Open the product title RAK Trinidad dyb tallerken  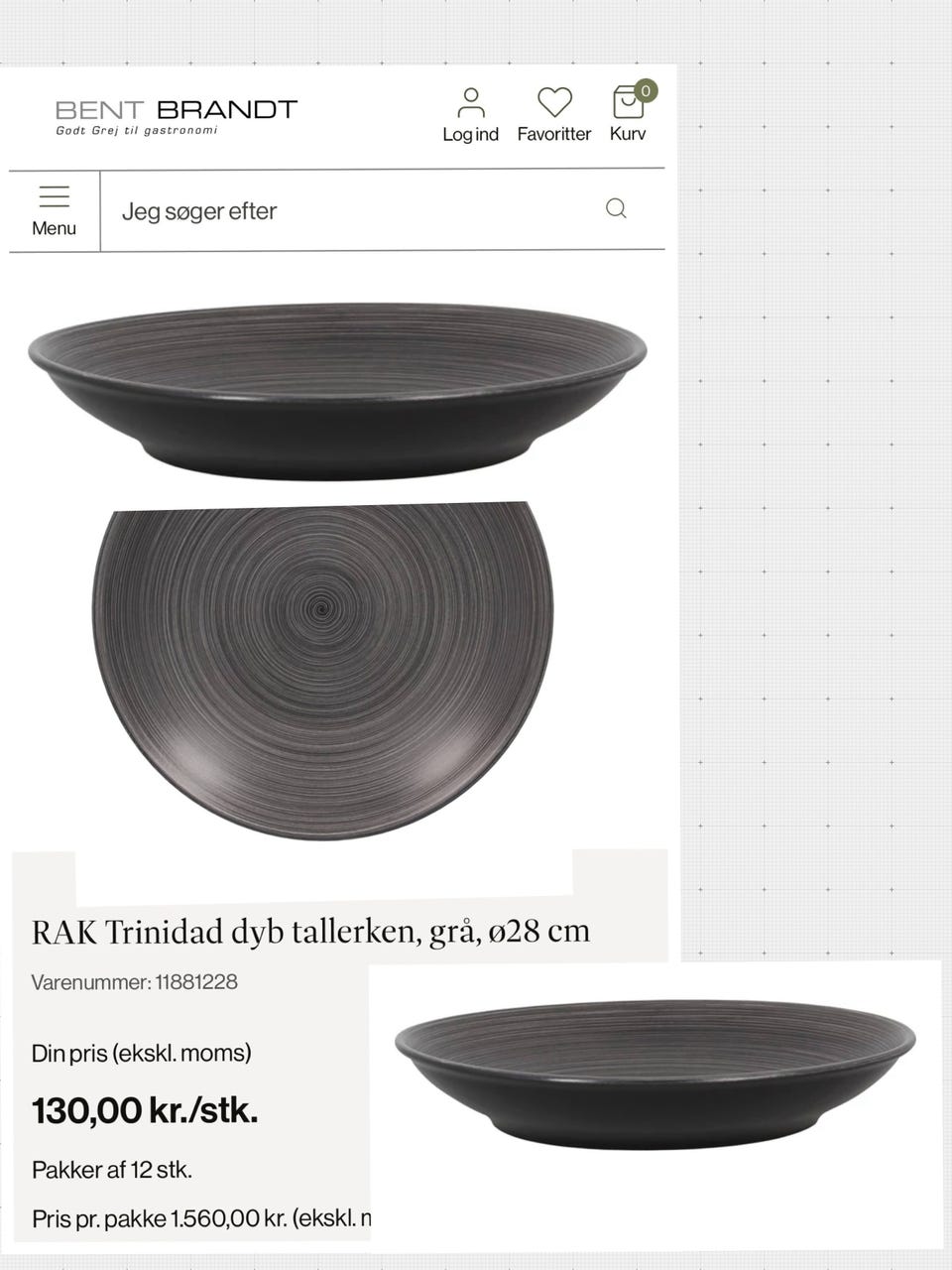point(311,931)
